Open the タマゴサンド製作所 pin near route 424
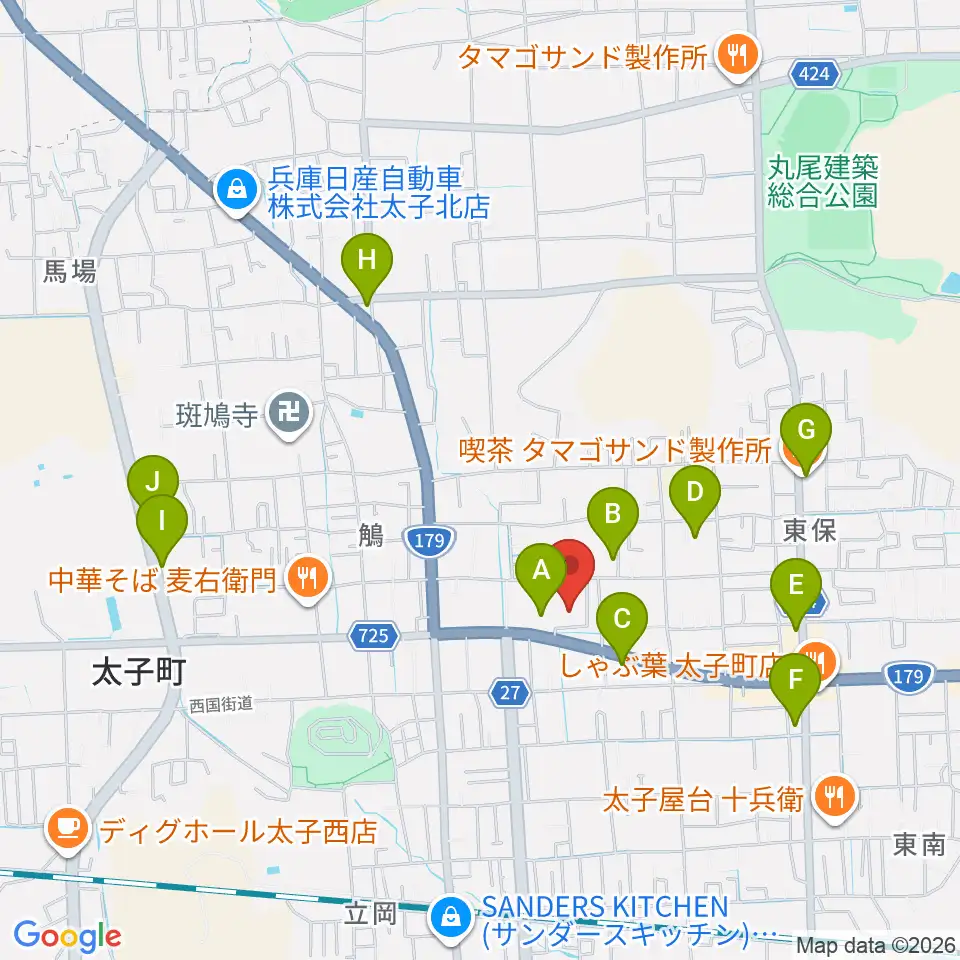Image resolution: width=960 pixels, height=960 pixels. [738, 57]
